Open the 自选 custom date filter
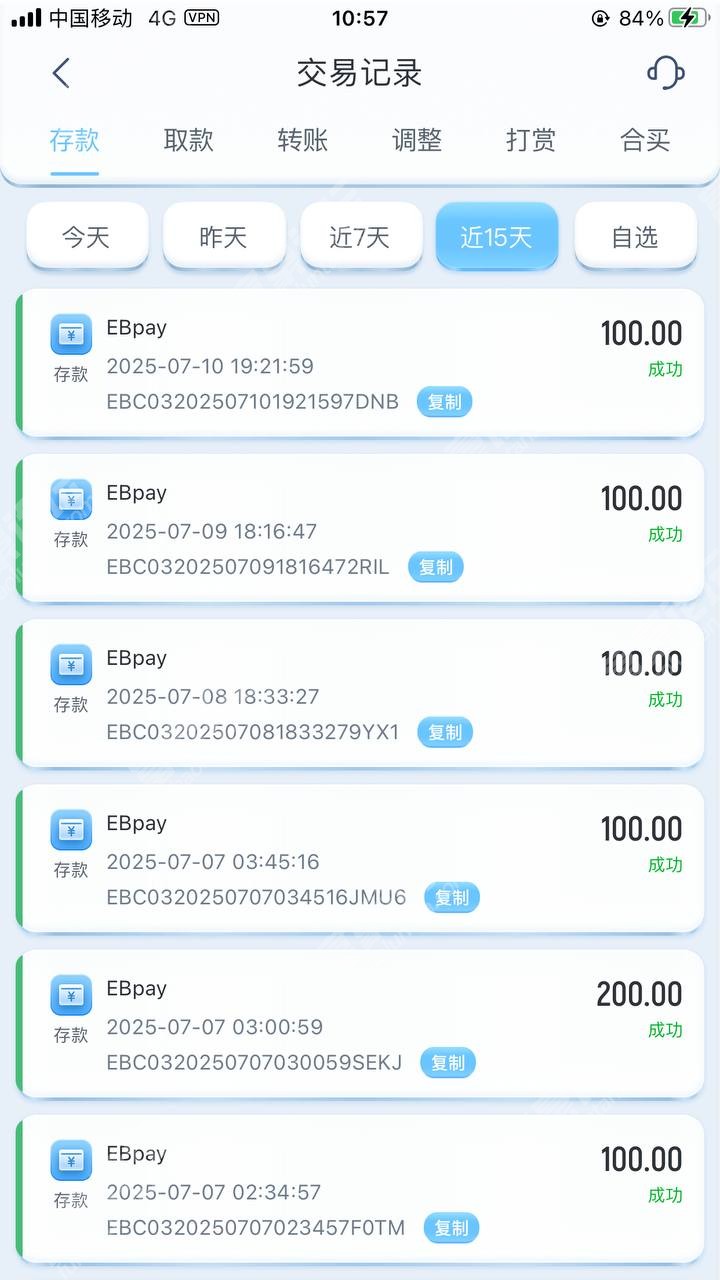The width and height of the screenshot is (720, 1280). 635,236
